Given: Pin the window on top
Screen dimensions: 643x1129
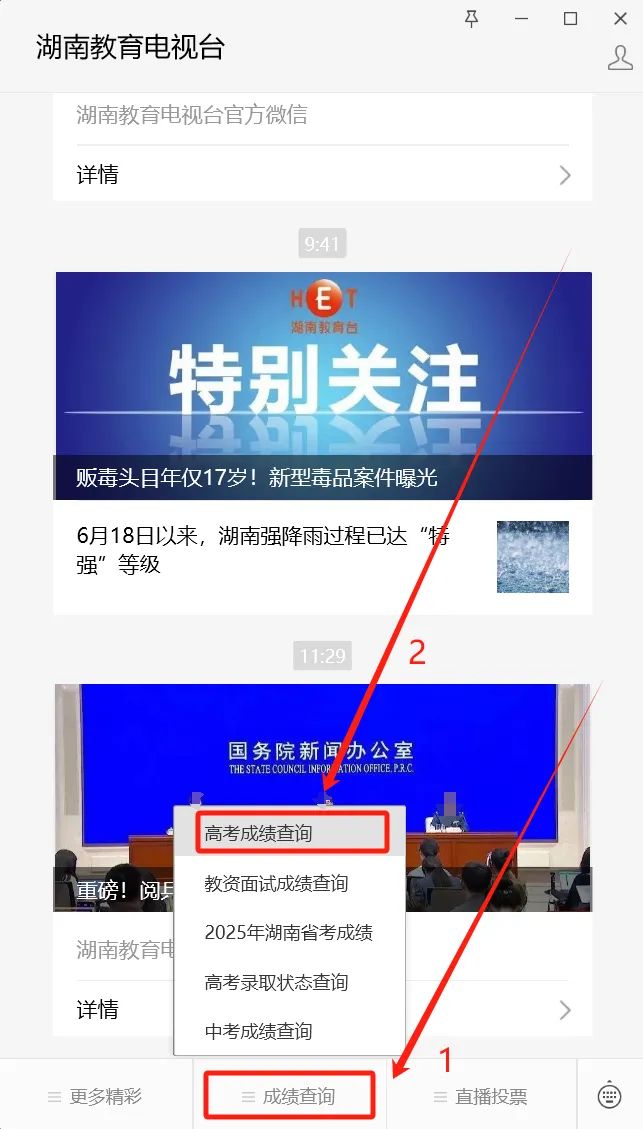Looking at the screenshot, I should click(x=472, y=18).
